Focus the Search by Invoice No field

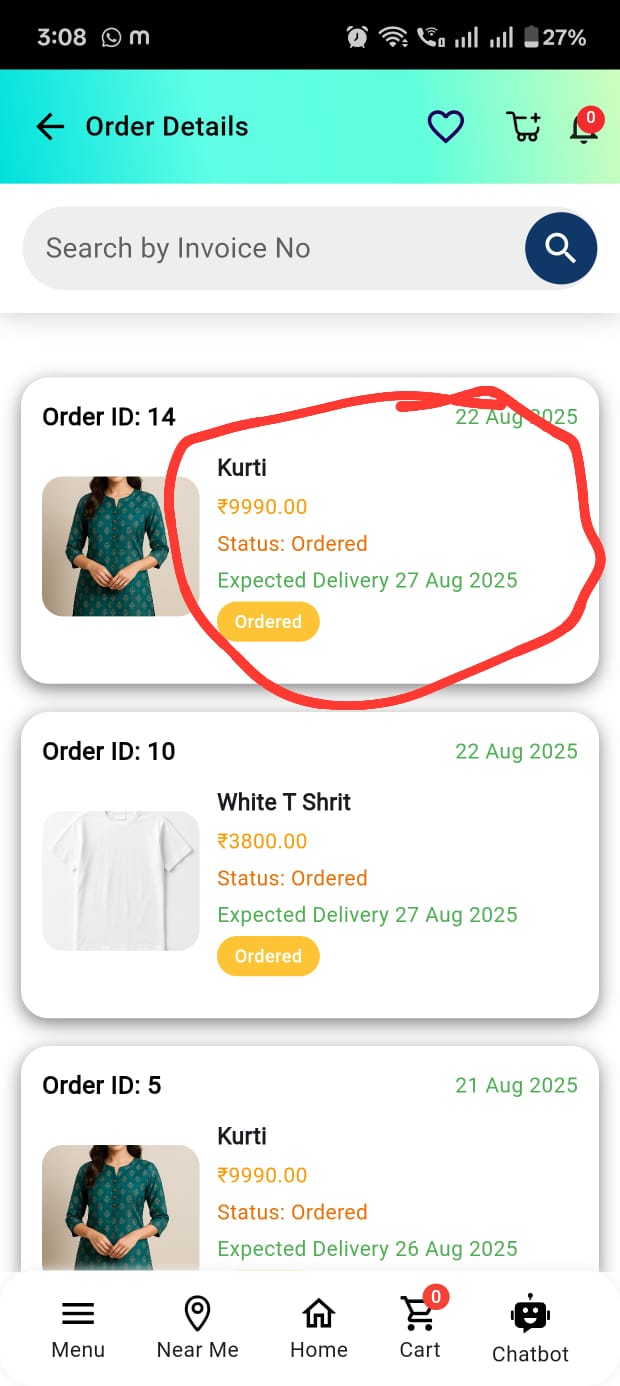tap(270, 248)
